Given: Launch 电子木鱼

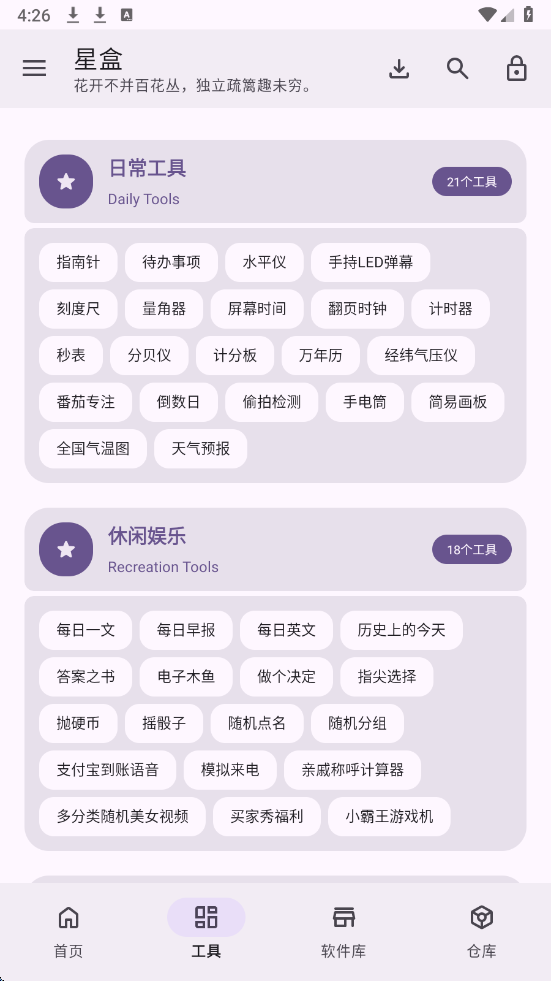Looking at the screenshot, I should 186,676.
